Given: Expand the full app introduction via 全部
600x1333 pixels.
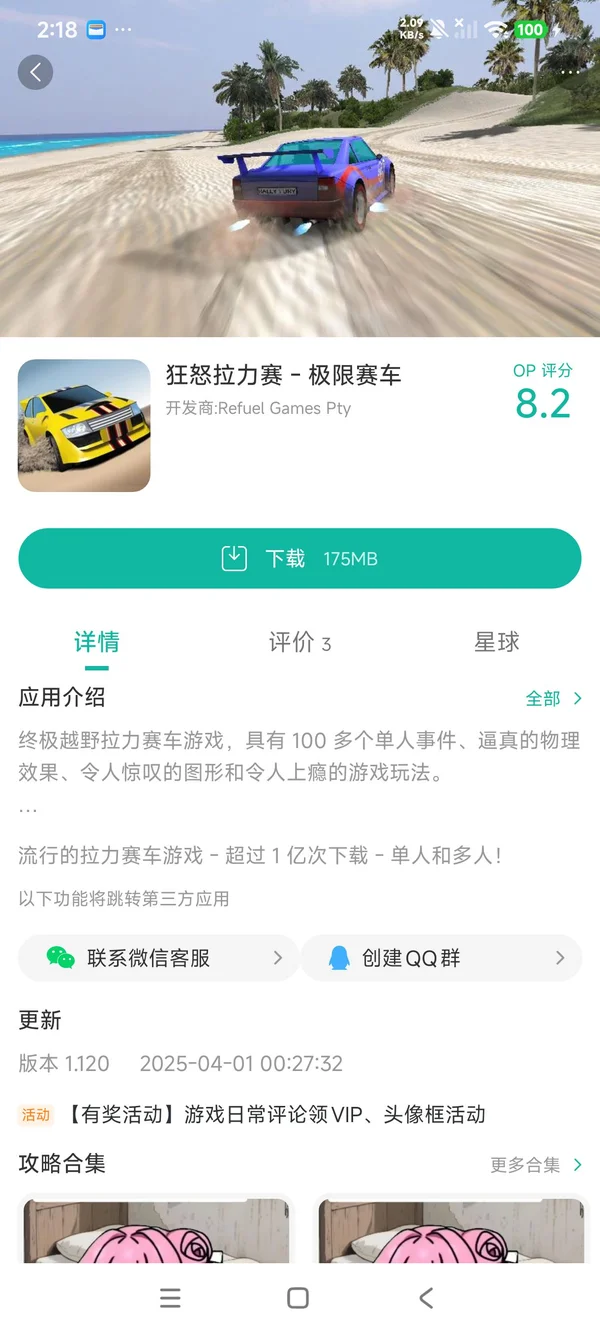Looking at the screenshot, I should click(x=553, y=698).
